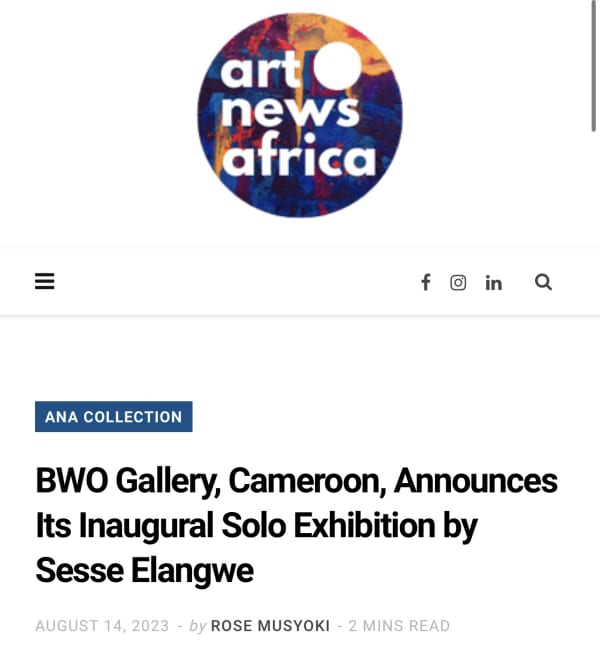600x668 pixels.
Task: View author Rose Musyoki's articles
Action: pos(270,626)
